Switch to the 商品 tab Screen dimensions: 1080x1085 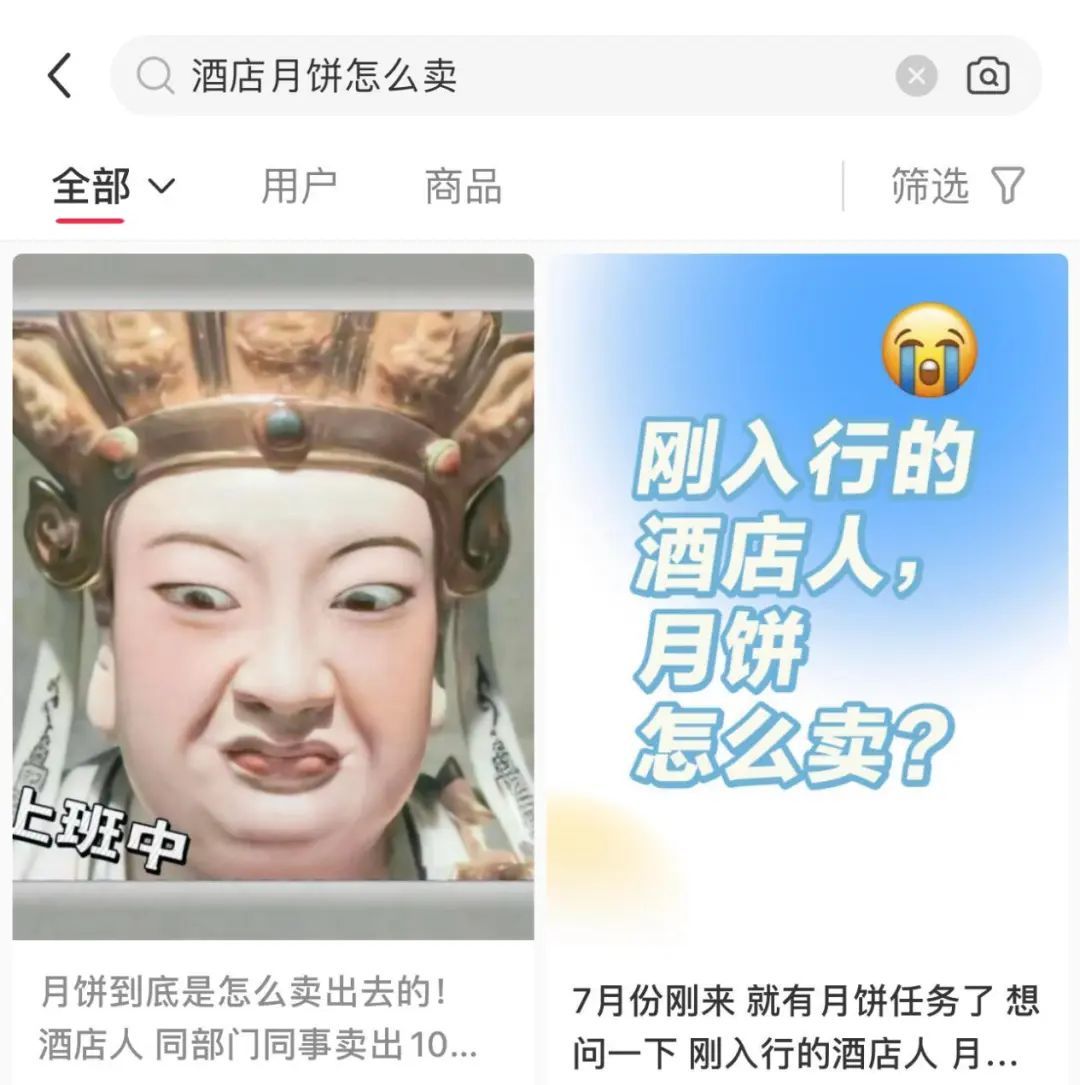click(463, 187)
